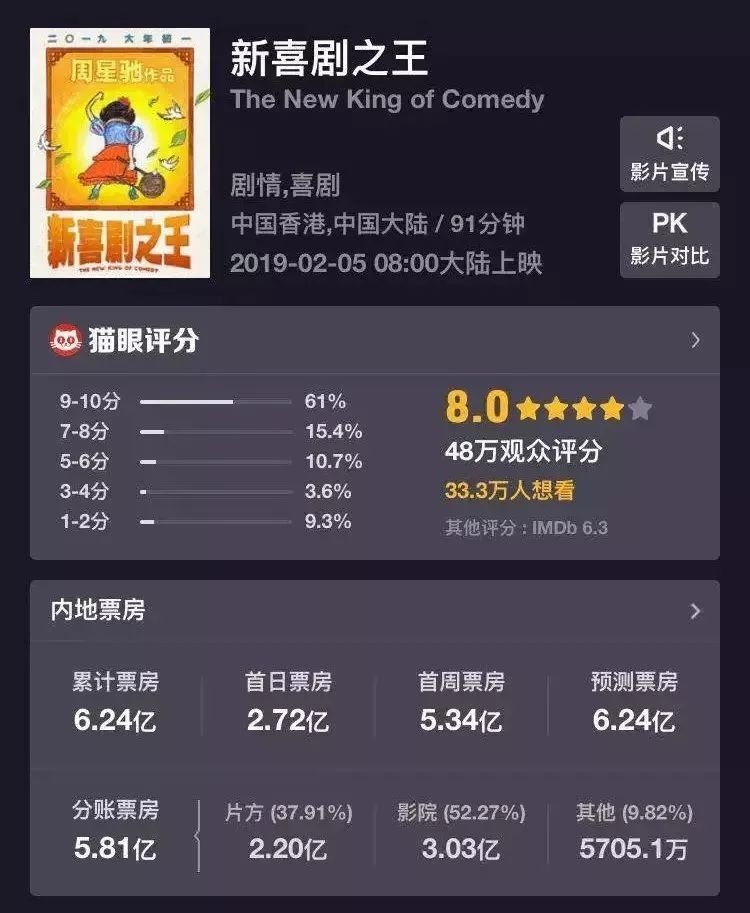
Task: Open the 内地票房 box office details
Action: (695, 610)
